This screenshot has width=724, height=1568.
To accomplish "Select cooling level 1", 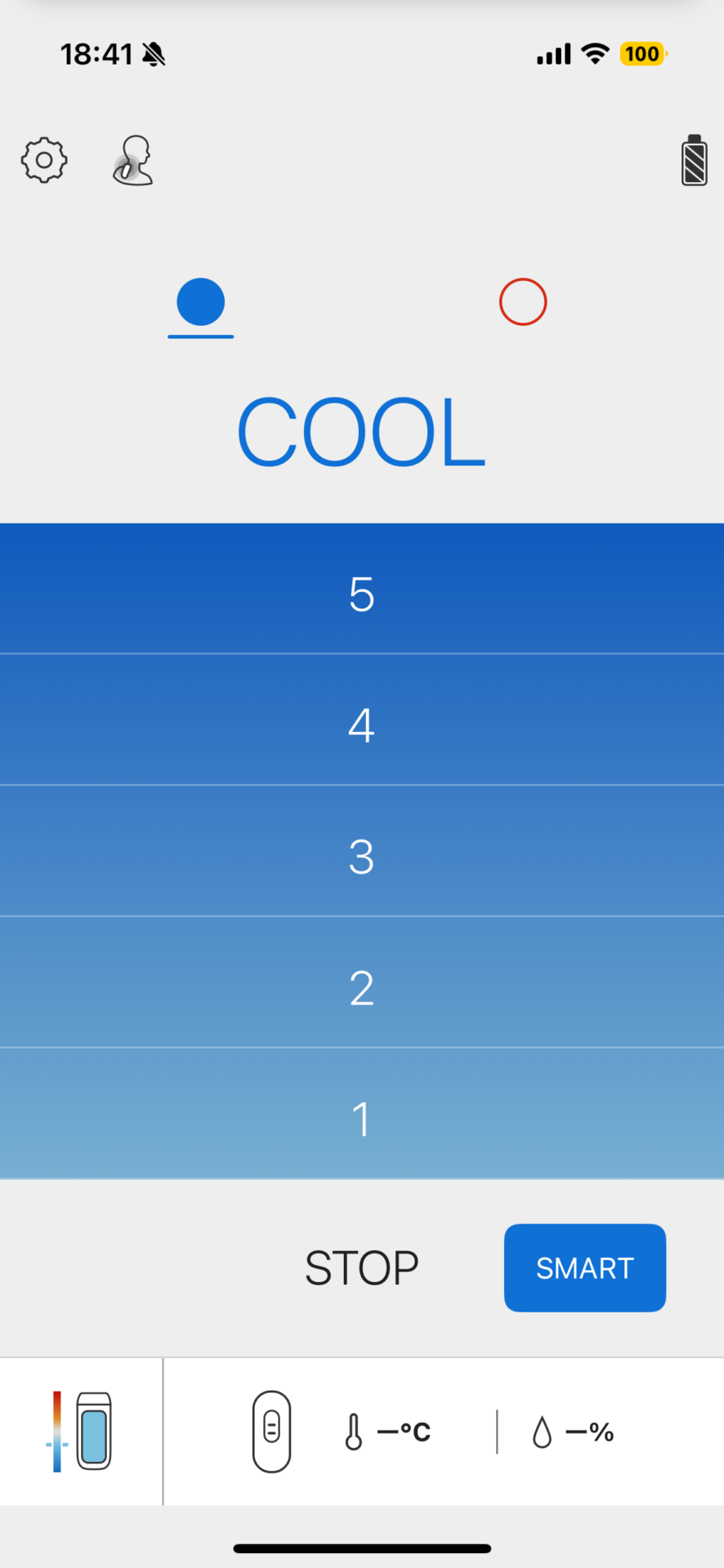I will [x=362, y=1113].
